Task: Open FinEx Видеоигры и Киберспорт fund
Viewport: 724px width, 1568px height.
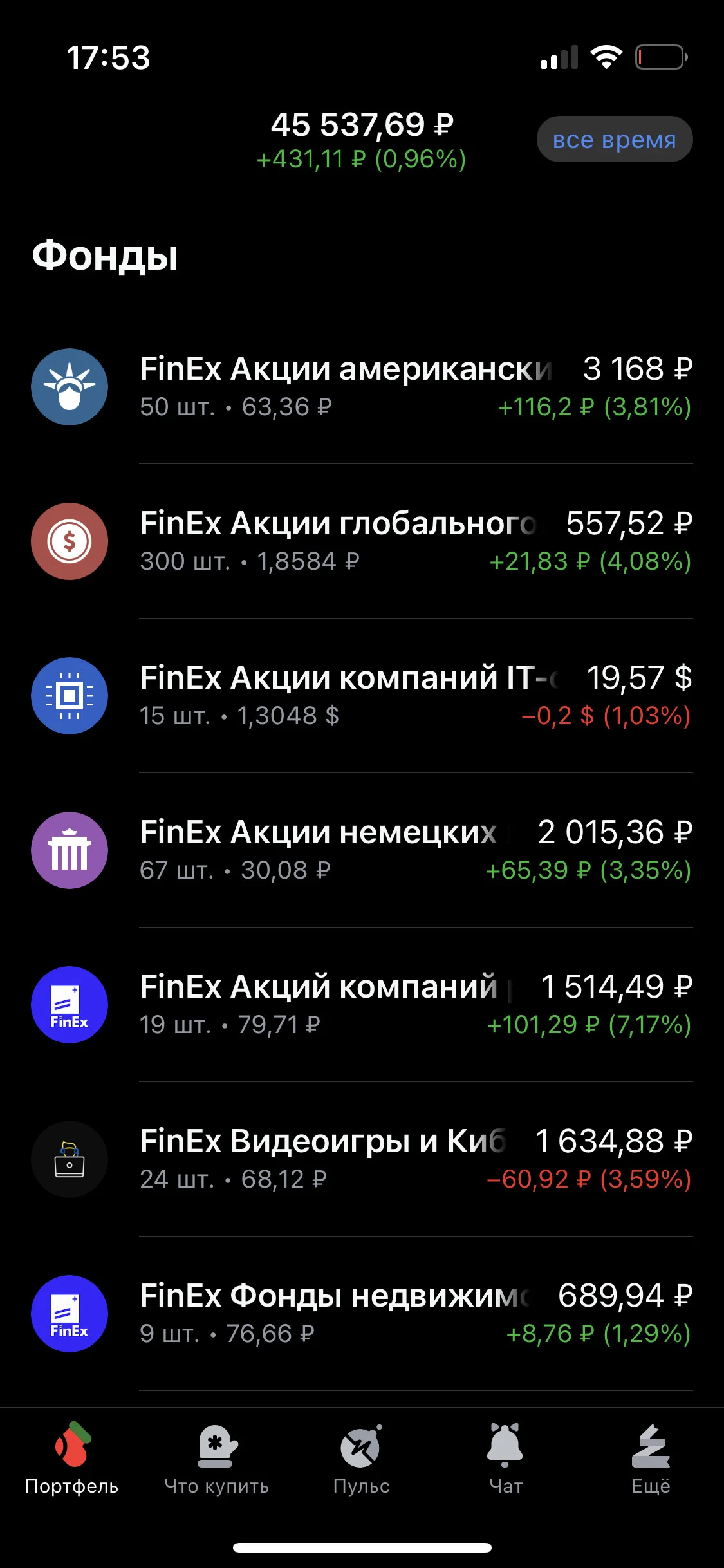Action: pyautogui.click(x=362, y=1159)
